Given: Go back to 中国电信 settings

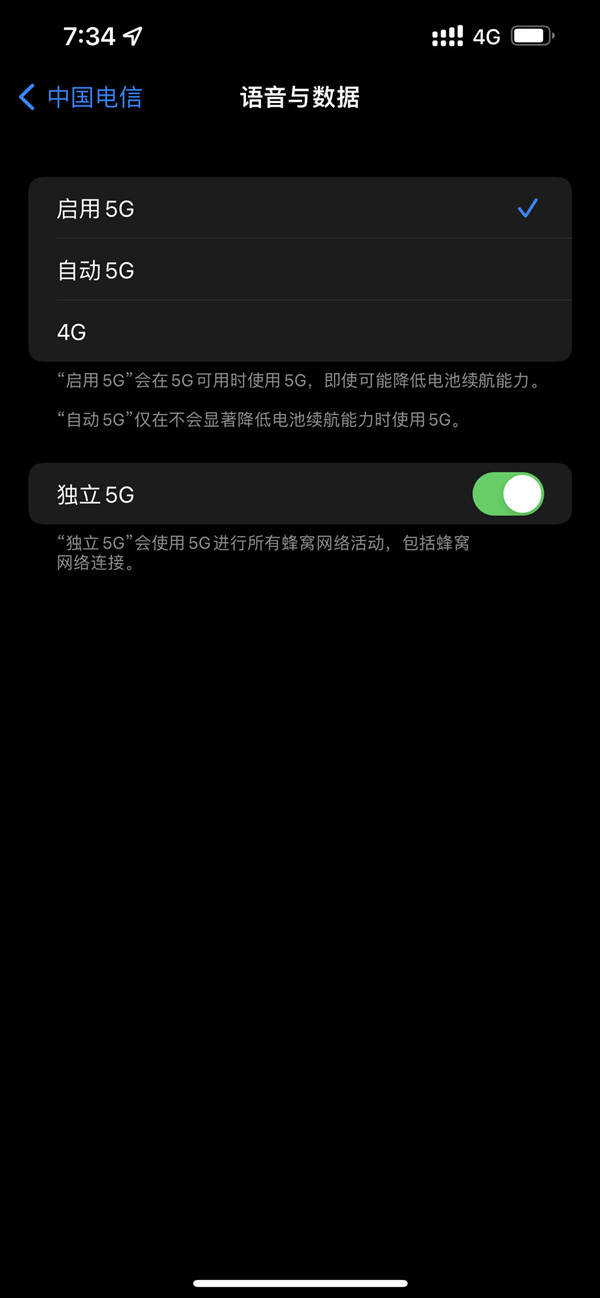Looking at the screenshot, I should click(x=80, y=97).
